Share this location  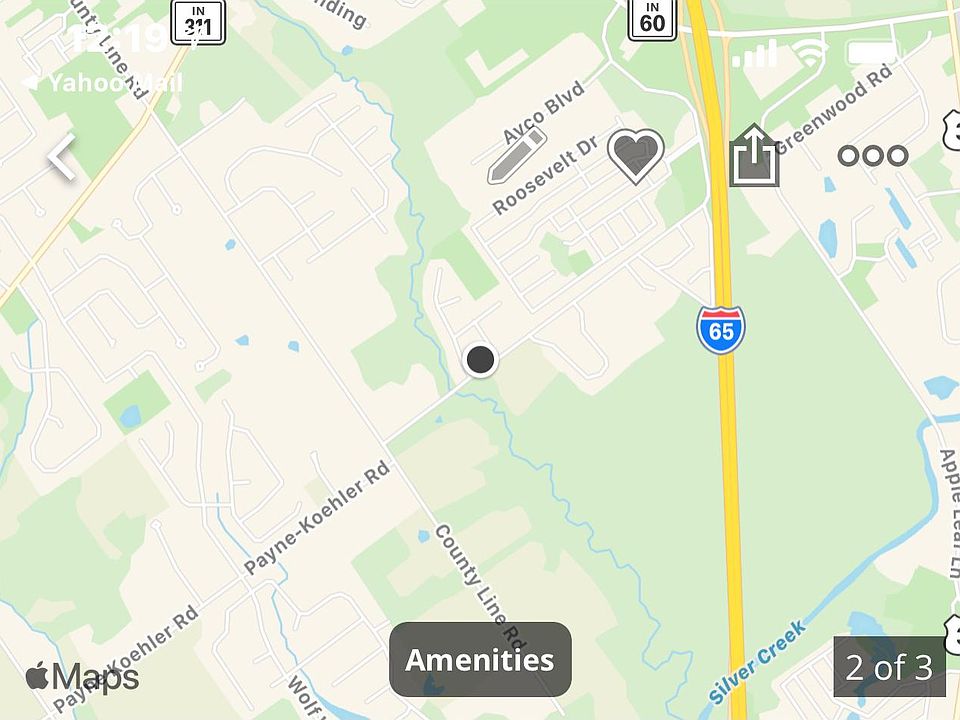(753, 156)
